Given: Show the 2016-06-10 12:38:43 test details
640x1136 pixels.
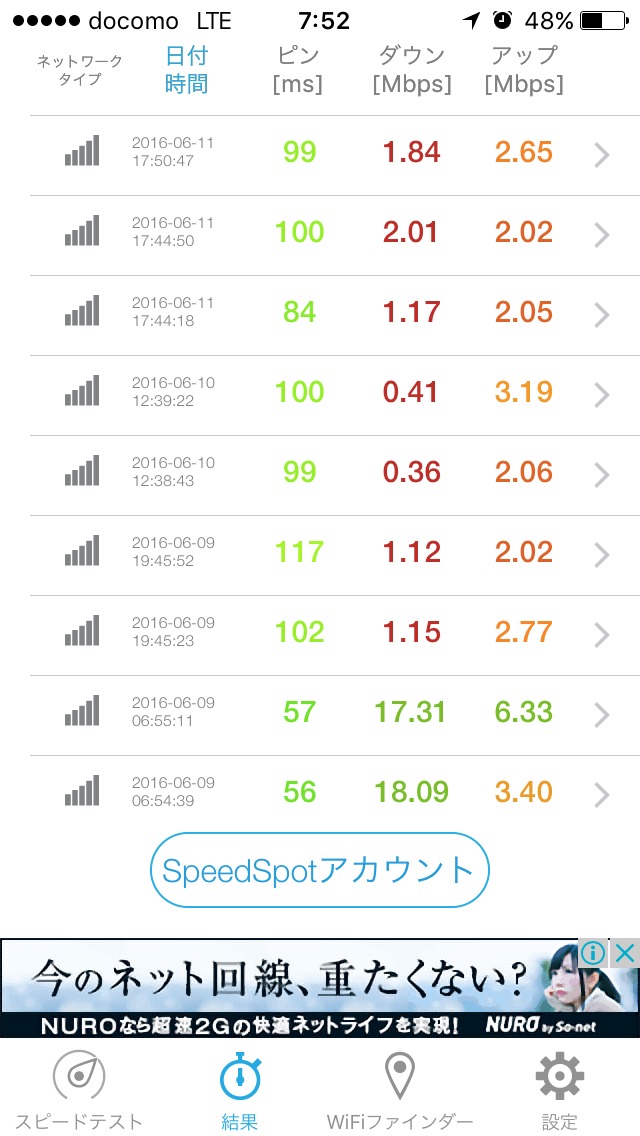Looking at the screenshot, I should click(320, 473).
